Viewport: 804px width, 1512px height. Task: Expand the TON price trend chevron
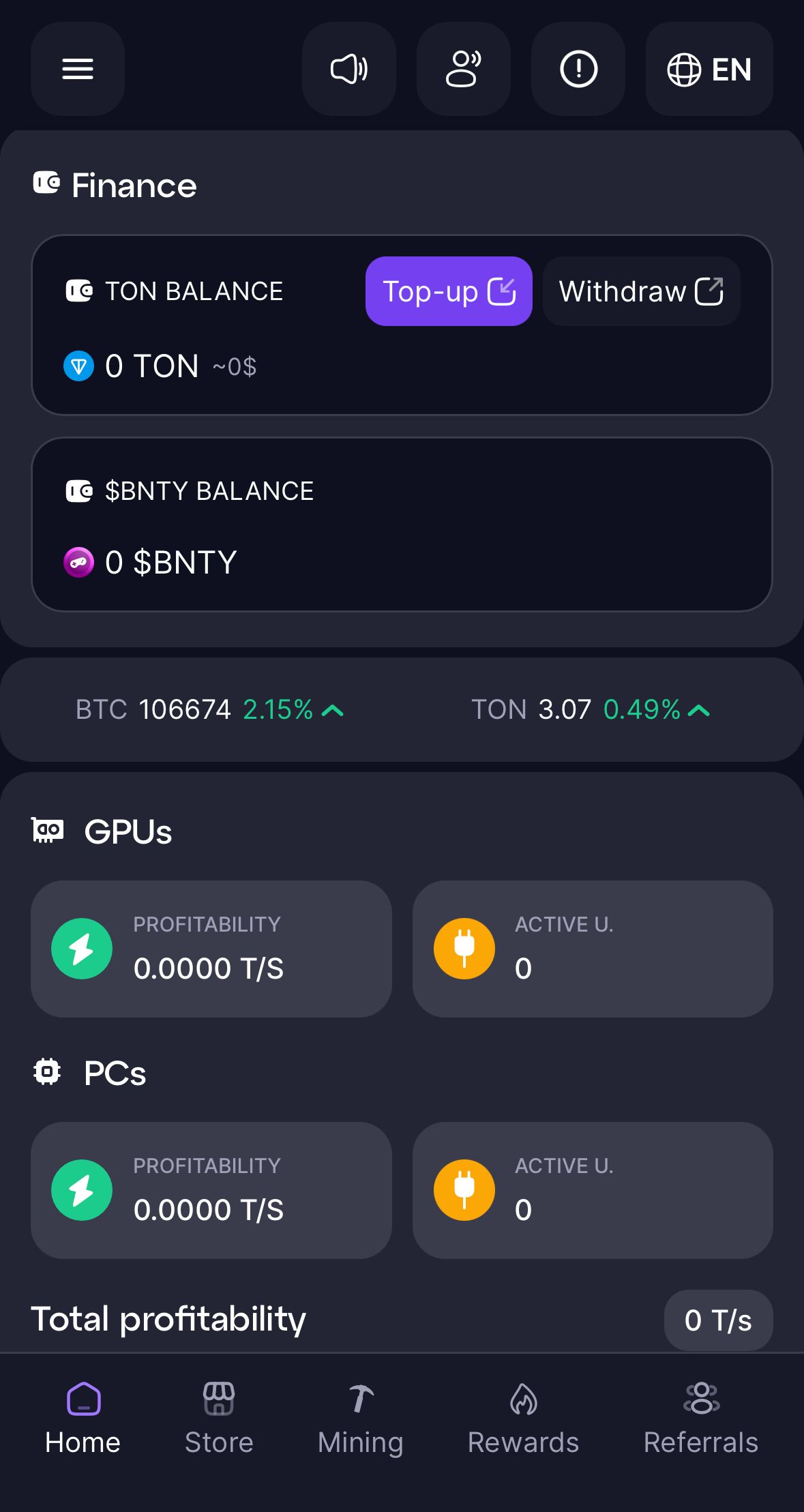[698, 710]
